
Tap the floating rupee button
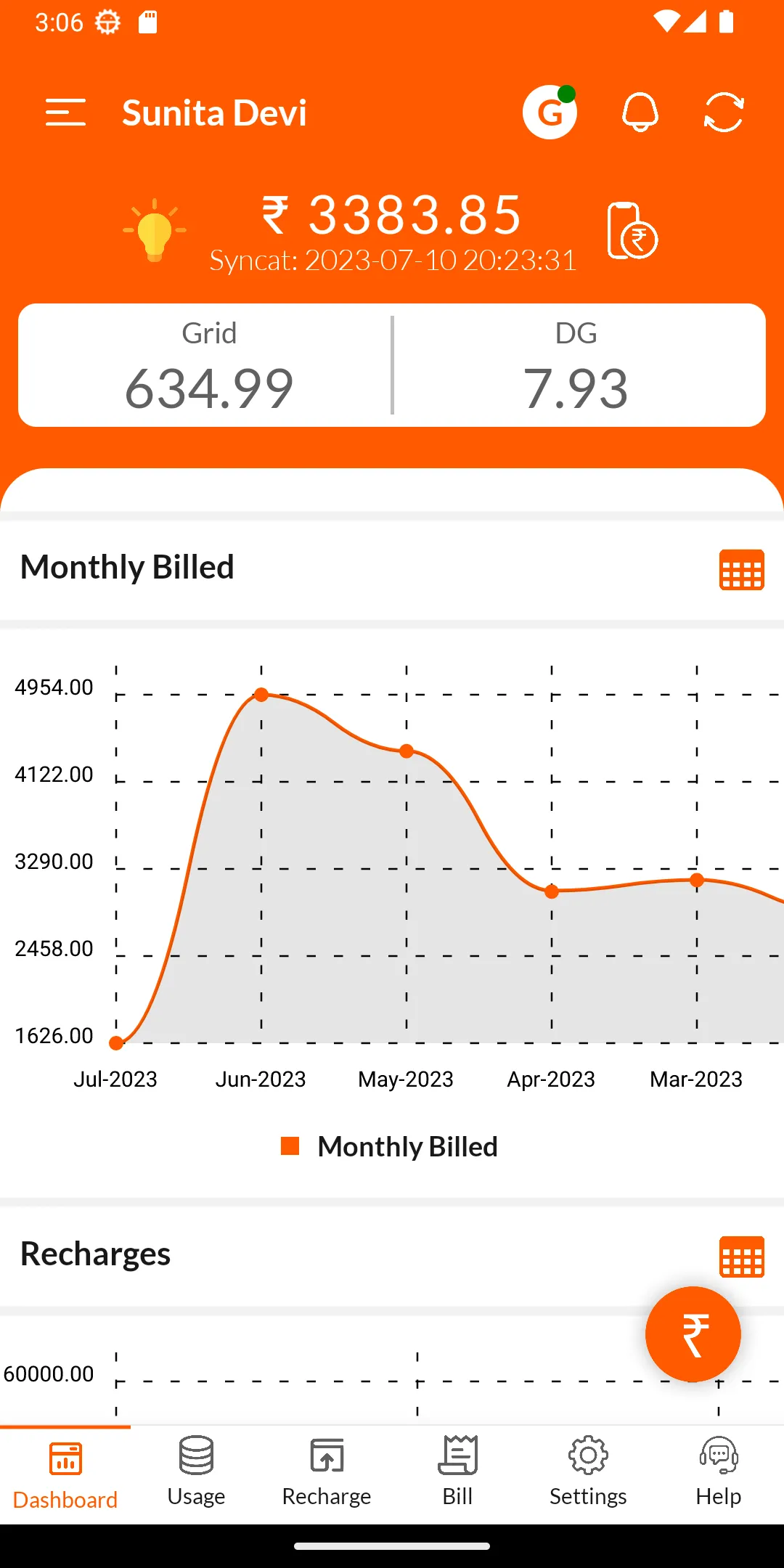tap(693, 1334)
